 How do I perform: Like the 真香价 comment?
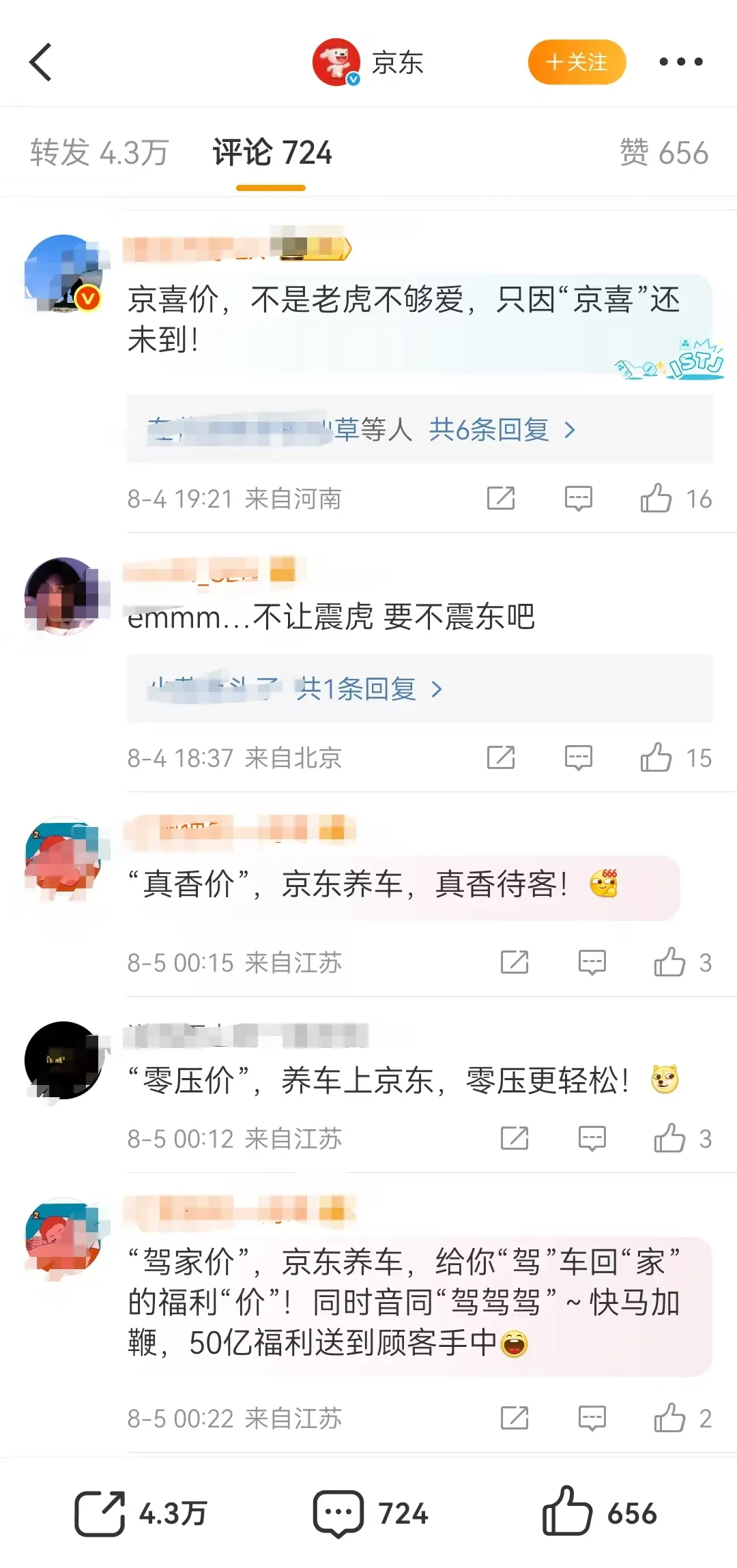point(669,962)
